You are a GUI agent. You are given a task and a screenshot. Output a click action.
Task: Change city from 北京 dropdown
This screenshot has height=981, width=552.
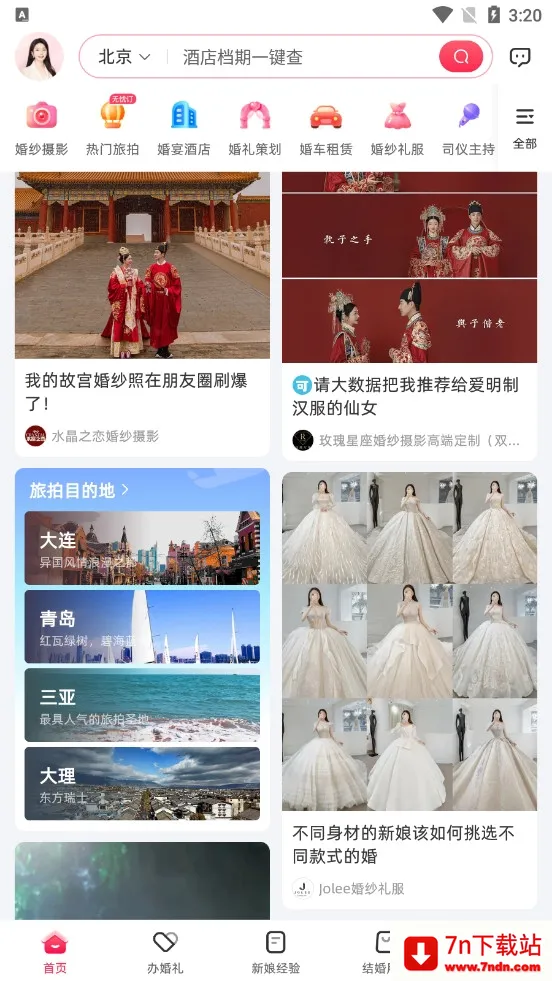pos(124,57)
